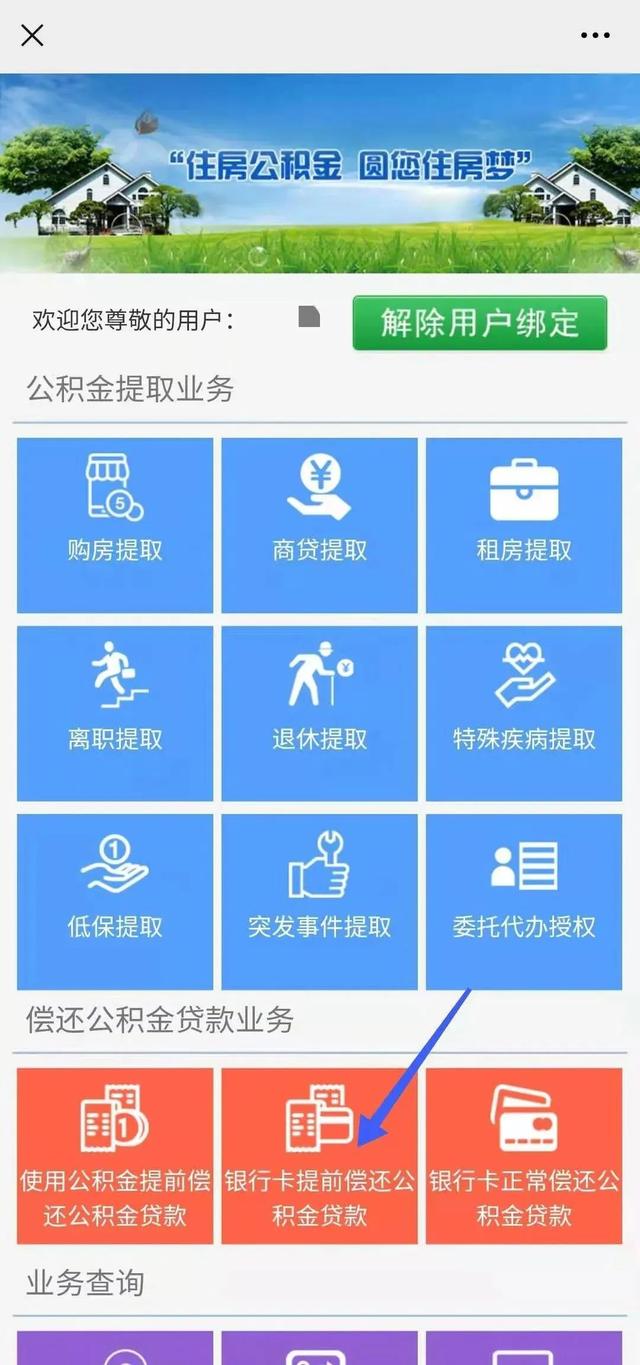Viewport: 640px width, 1365px height.
Task: Select 特殊疾病提取 tile
Action: [524, 713]
